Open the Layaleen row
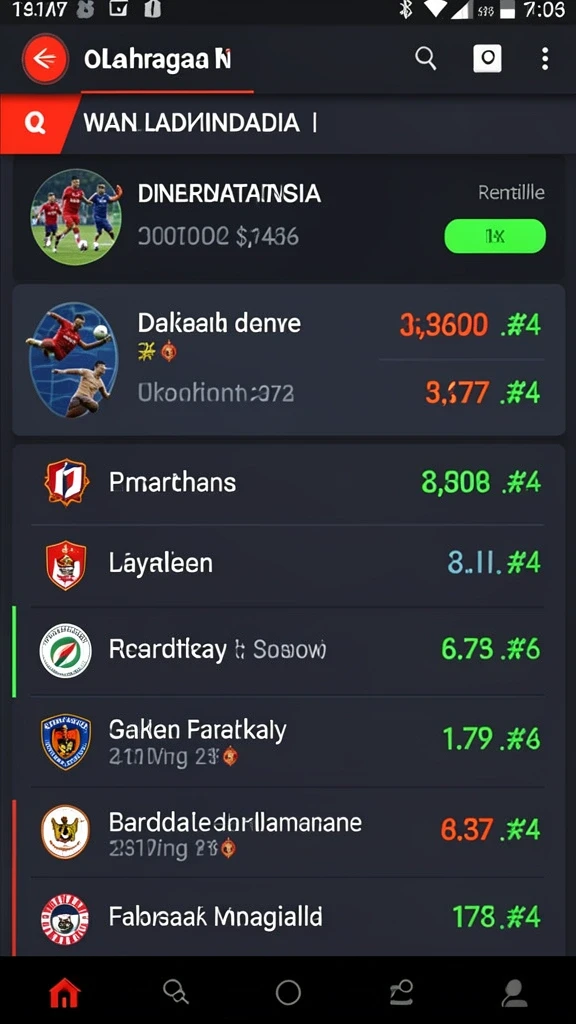Viewport: 576px width, 1024px height. pyautogui.click(x=288, y=565)
